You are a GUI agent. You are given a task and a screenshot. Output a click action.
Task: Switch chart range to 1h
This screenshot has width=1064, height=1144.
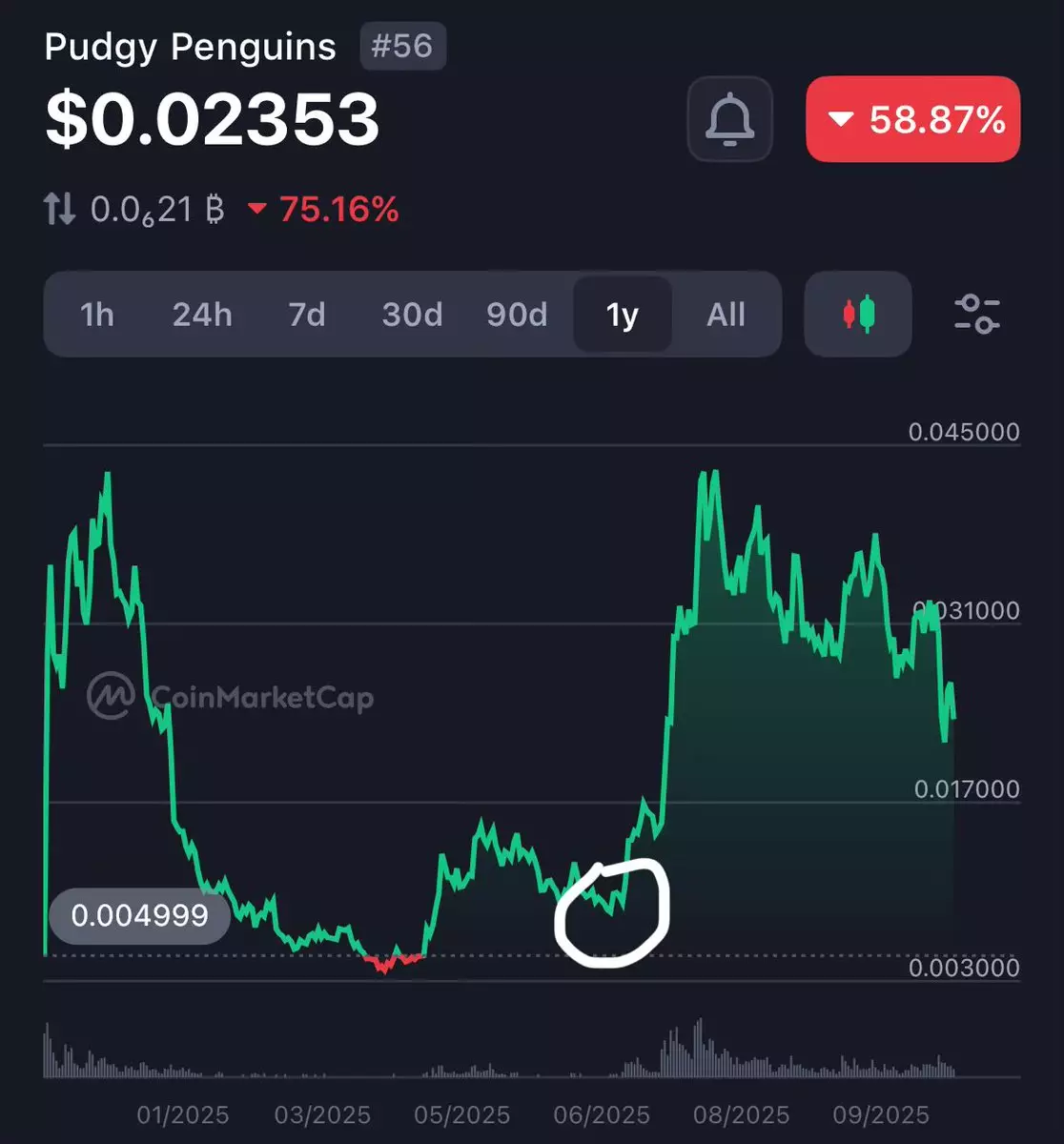(97, 315)
